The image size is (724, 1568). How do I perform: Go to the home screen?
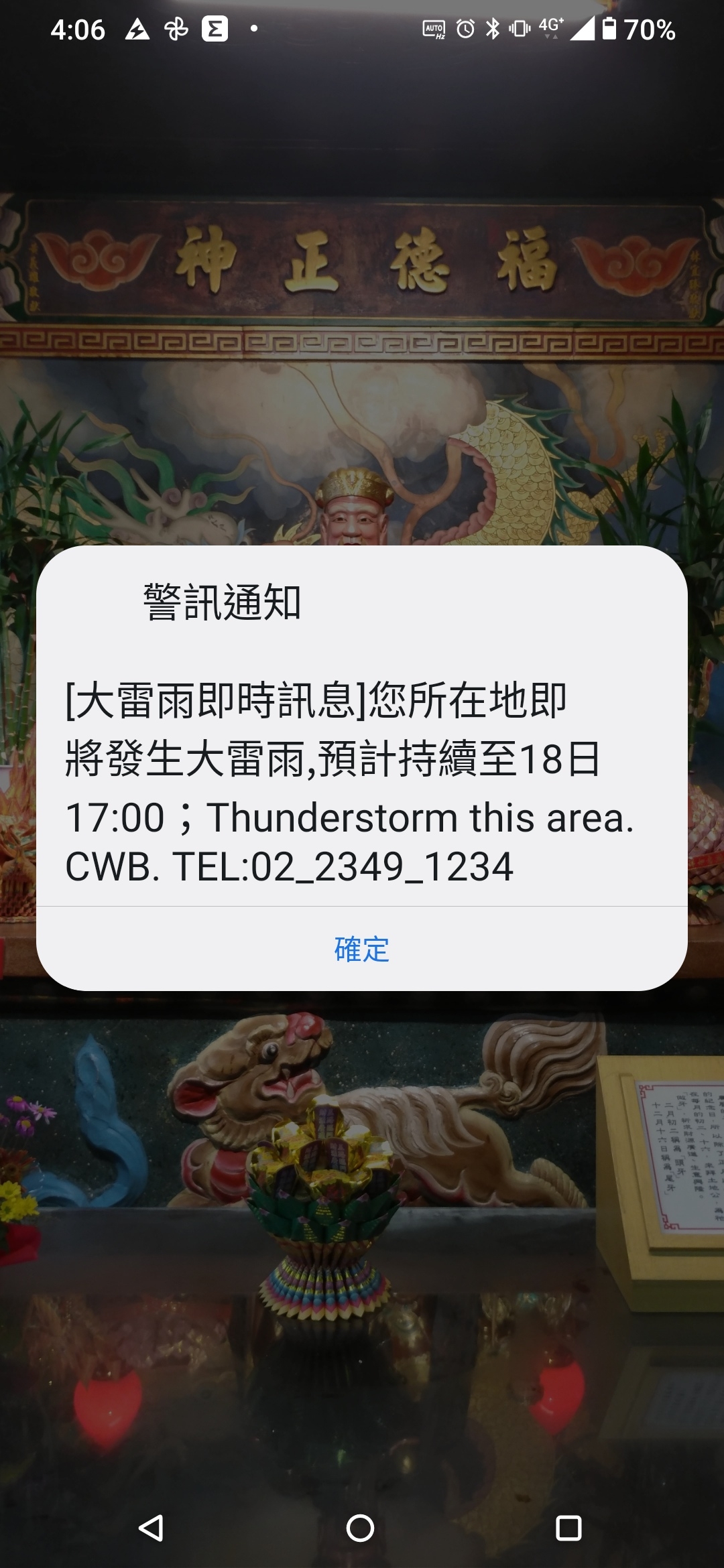pyautogui.click(x=360, y=1528)
